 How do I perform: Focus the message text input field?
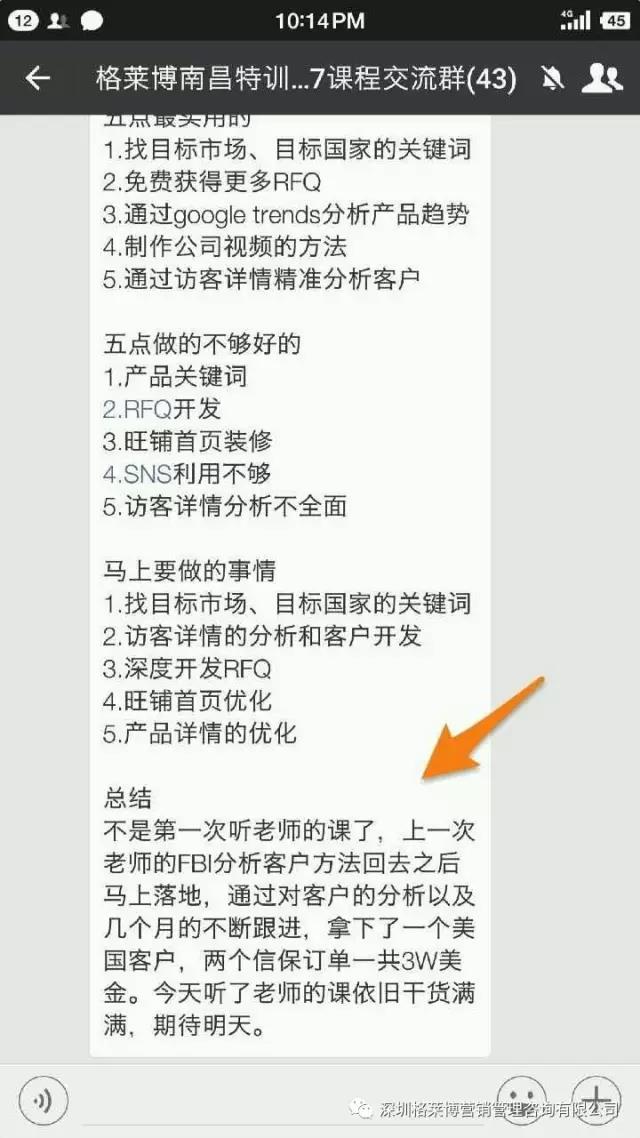pyautogui.click(x=280, y=1100)
